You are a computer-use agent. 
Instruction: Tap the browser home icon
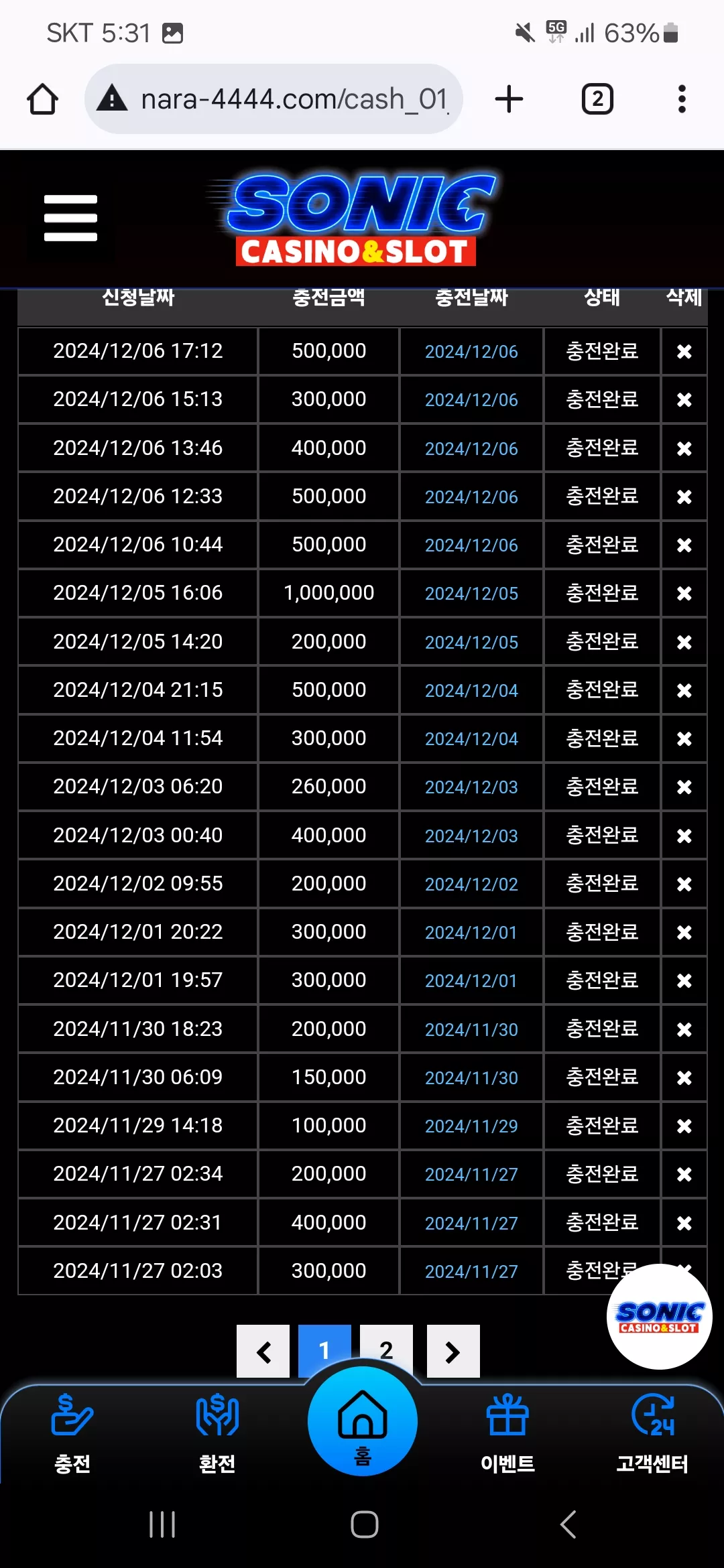(x=42, y=99)
